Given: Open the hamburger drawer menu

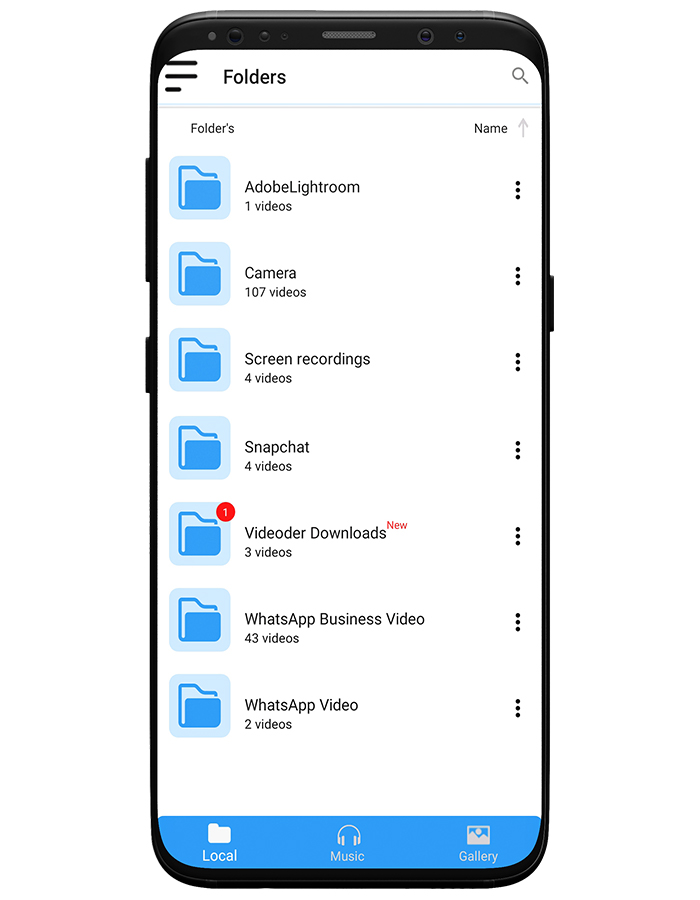Looking at the screenshot, I should 181,76.
